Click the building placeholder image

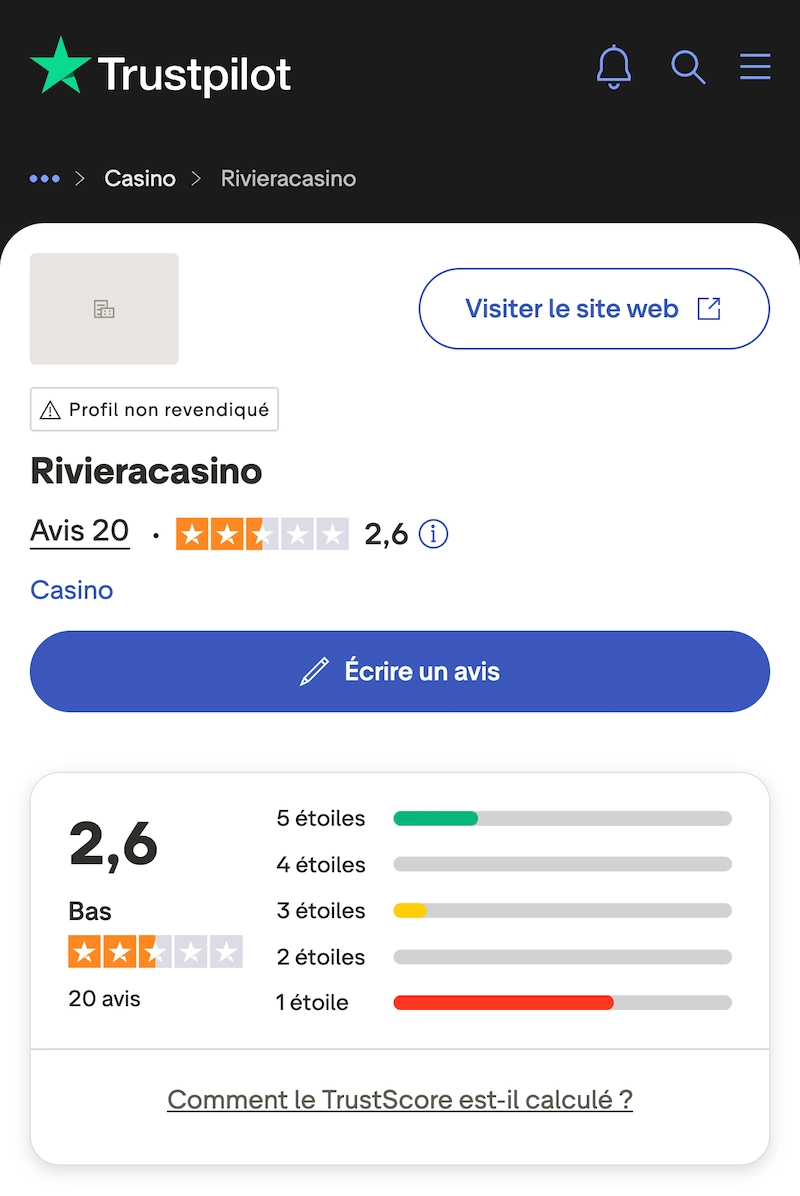tap(104, 308)
